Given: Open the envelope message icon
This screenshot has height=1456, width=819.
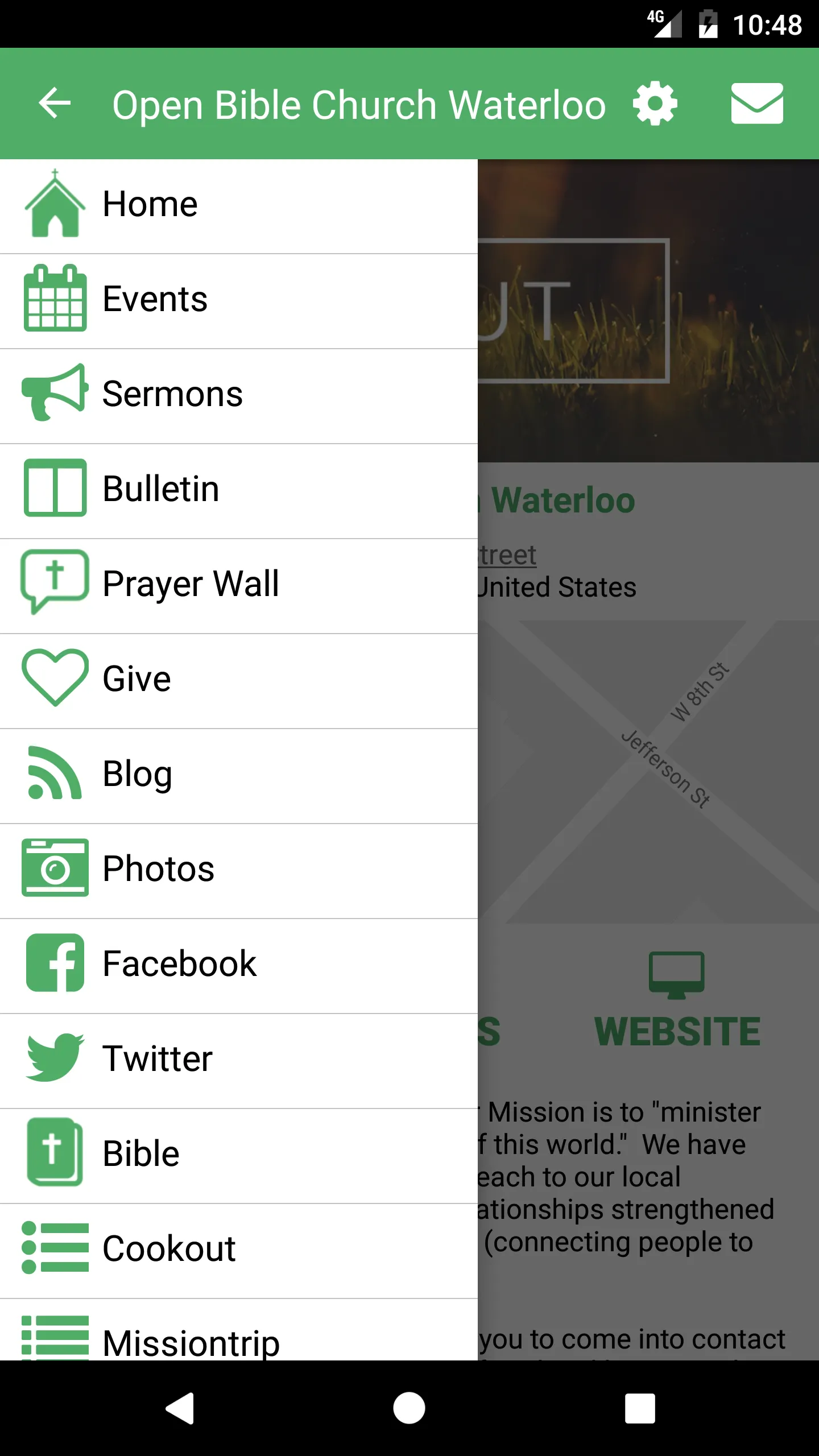Looking at the screenshot, I should coord(756,104).
